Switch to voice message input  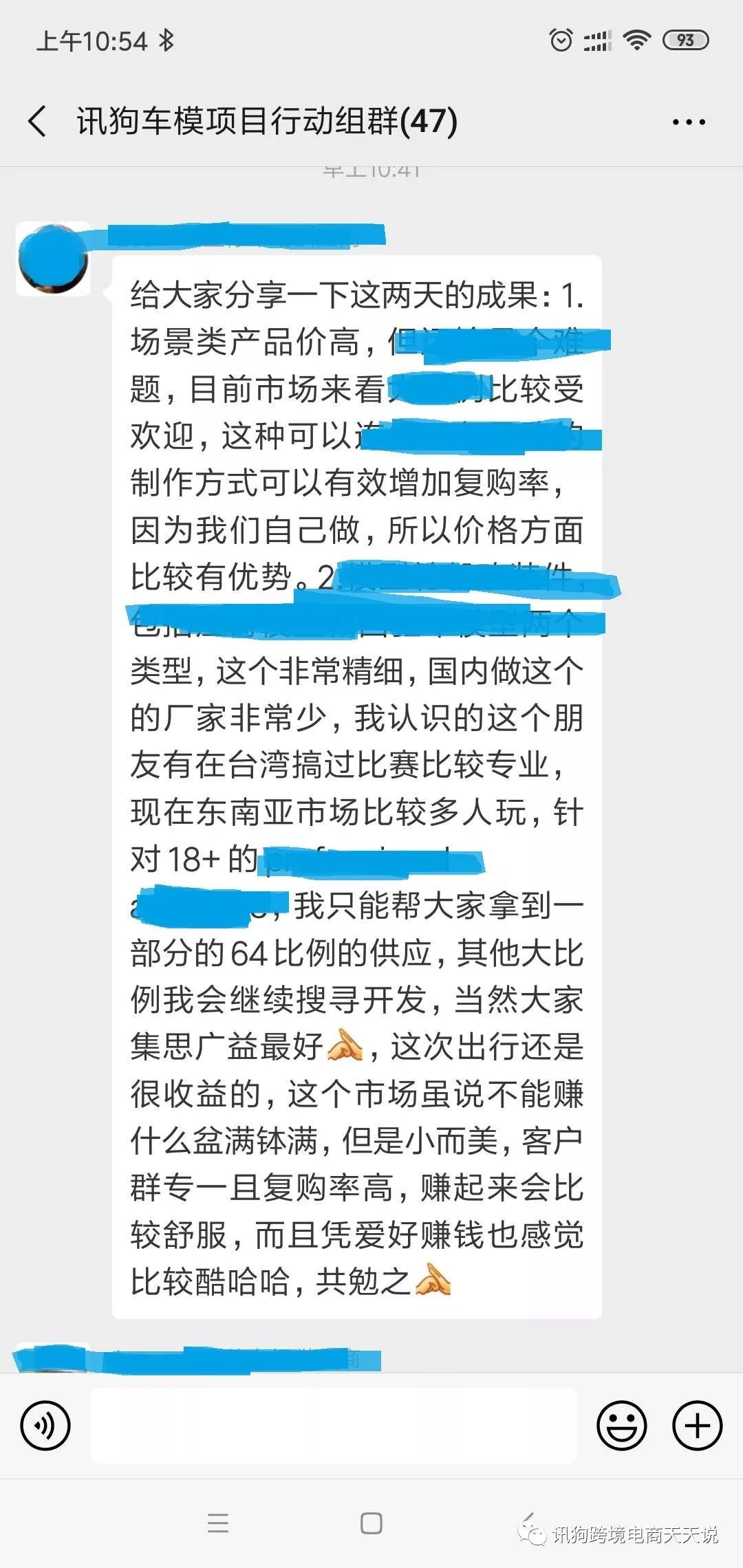click(45, 1426)
